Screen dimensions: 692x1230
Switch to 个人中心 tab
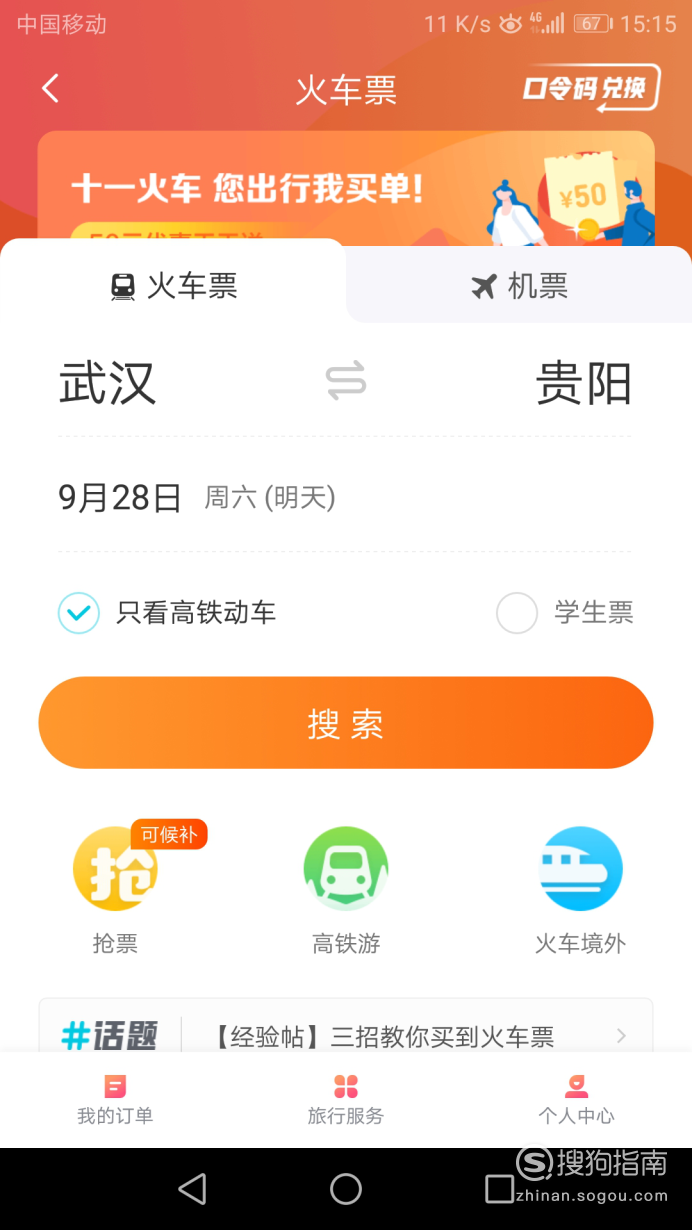coord(577,1099)
